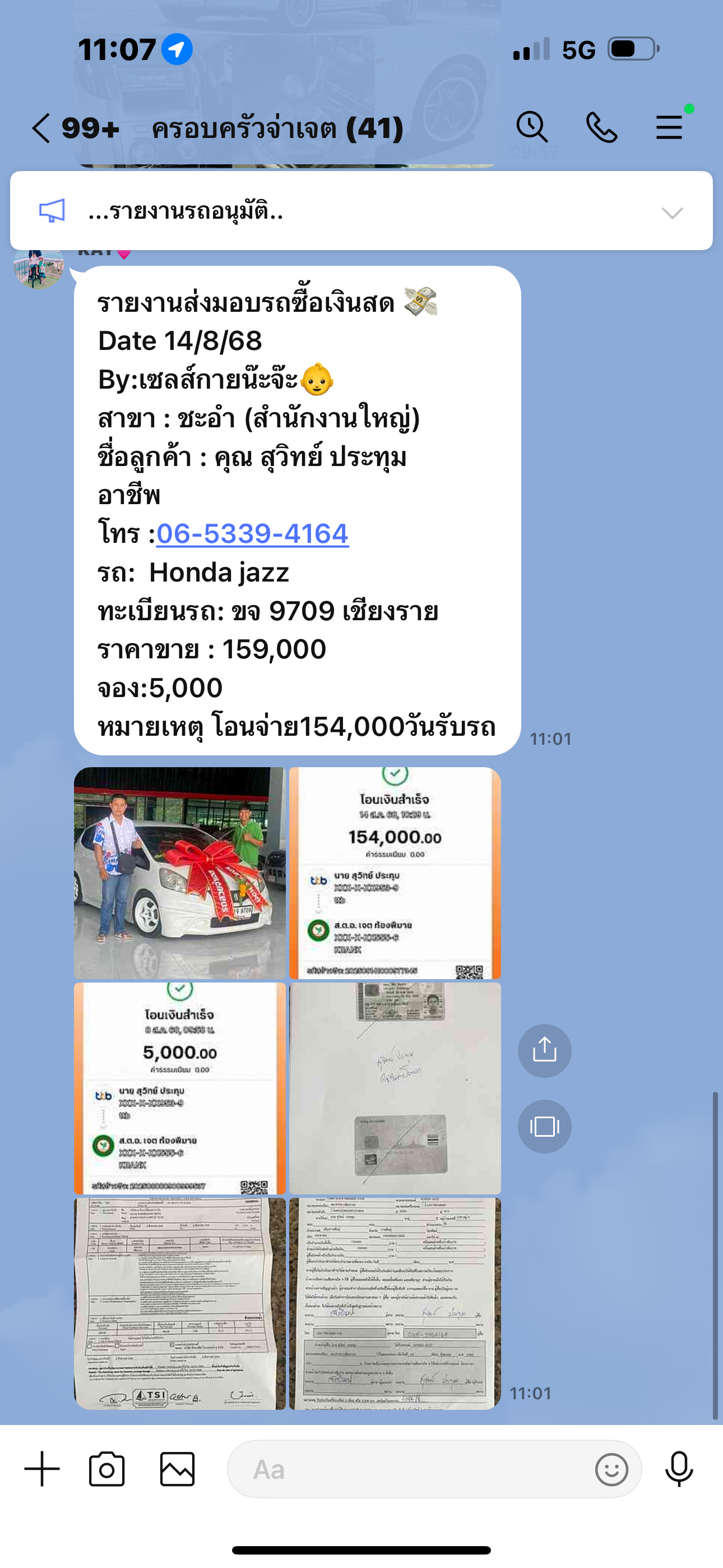Viewport: 723px width, 1568px height.
Task: Record a voice message with the microphone
Action: click(x=679, y=1469)
